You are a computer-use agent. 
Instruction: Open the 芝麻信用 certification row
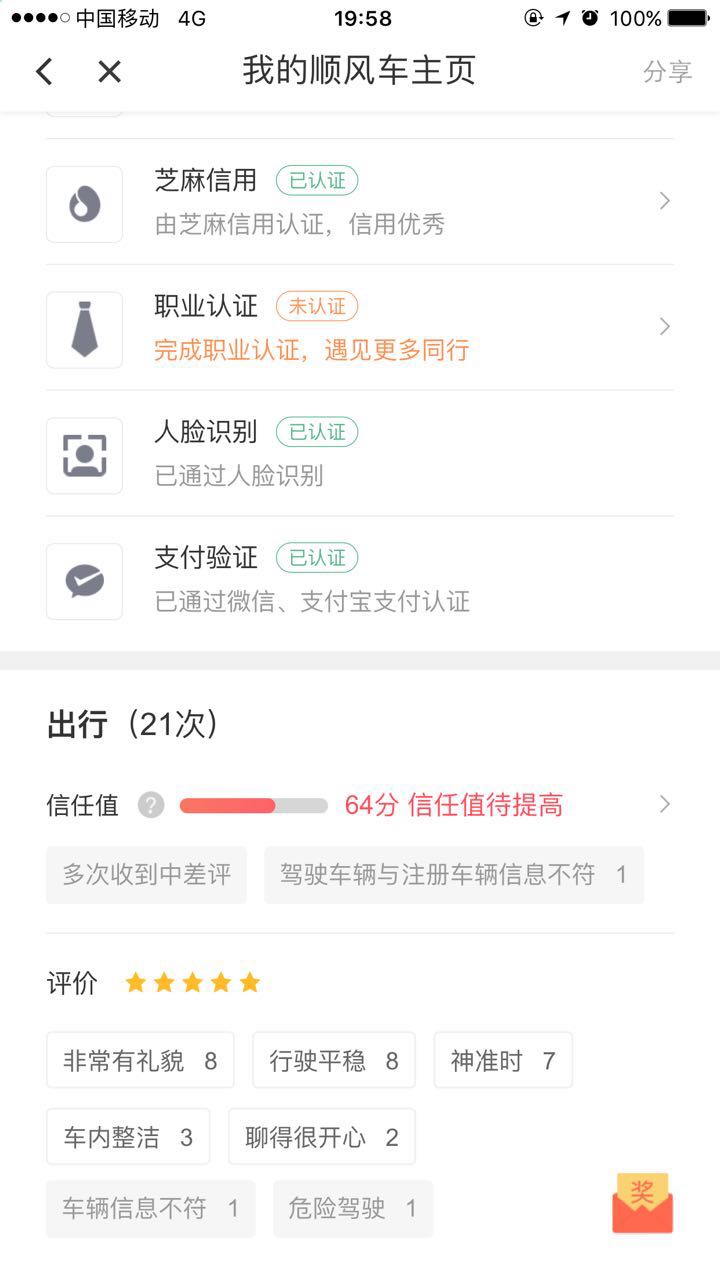(x=360, y=202)
